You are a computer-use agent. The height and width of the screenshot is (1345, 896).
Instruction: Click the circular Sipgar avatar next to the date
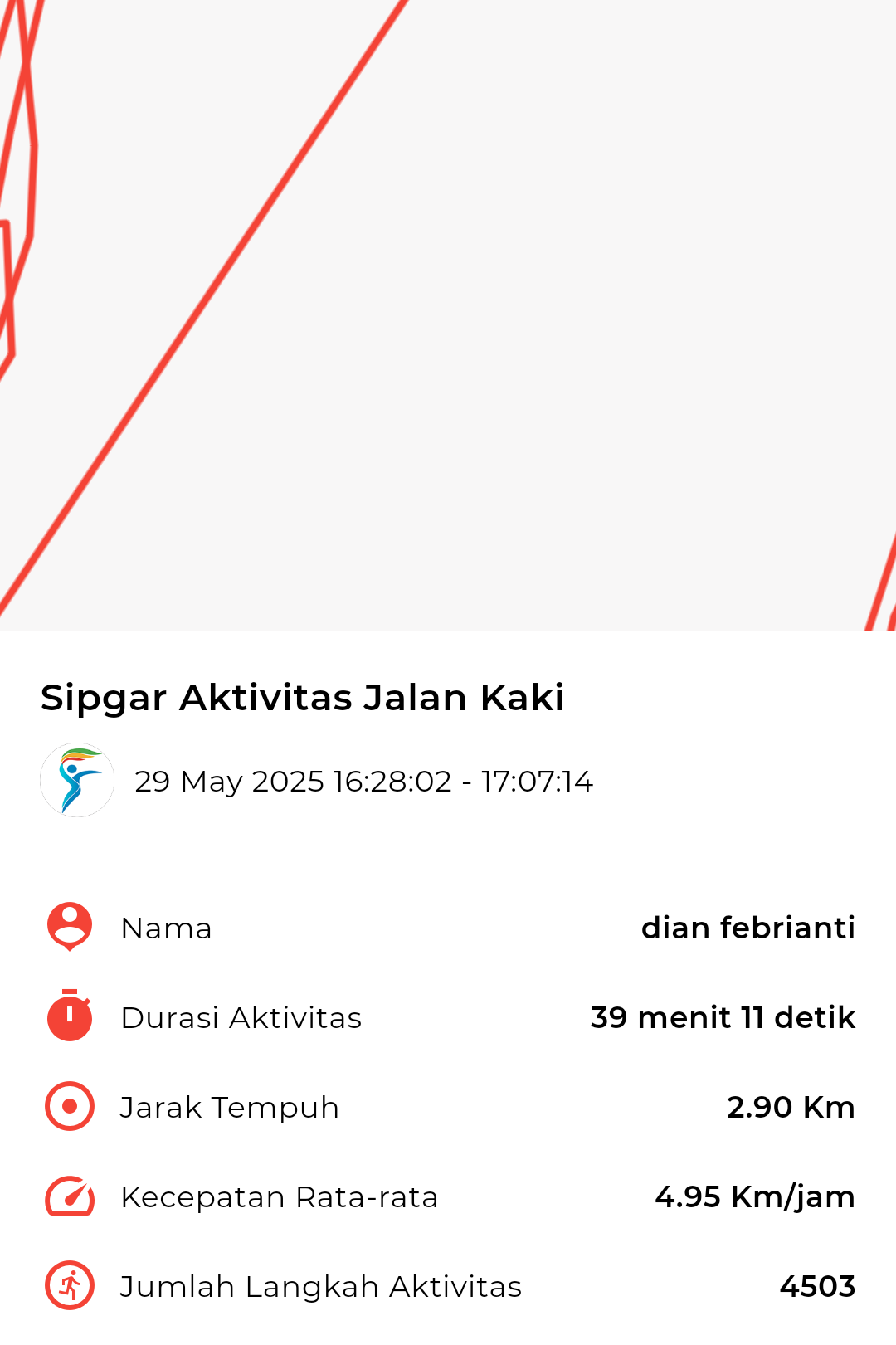pos(76,780)
